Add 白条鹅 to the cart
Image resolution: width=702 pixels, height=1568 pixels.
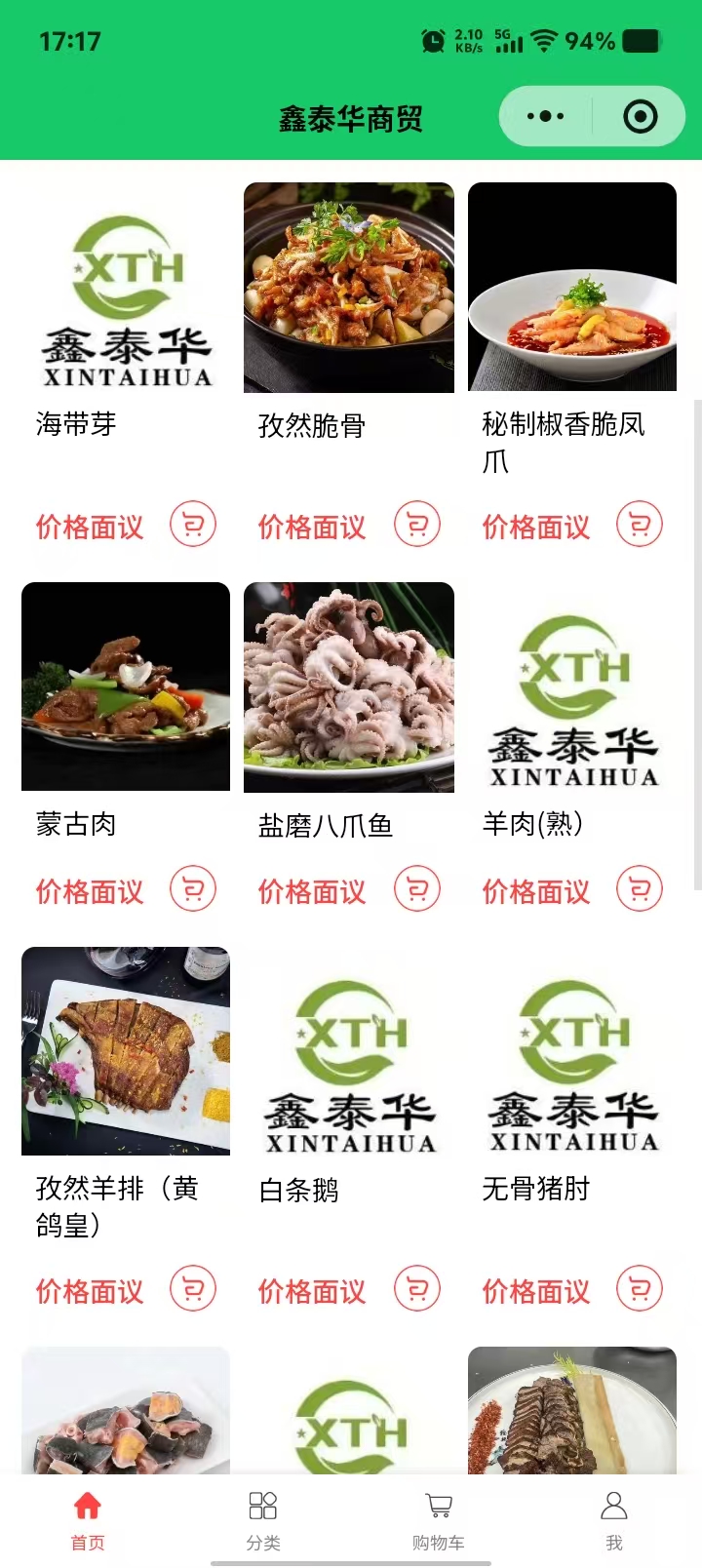point(417,1289)
